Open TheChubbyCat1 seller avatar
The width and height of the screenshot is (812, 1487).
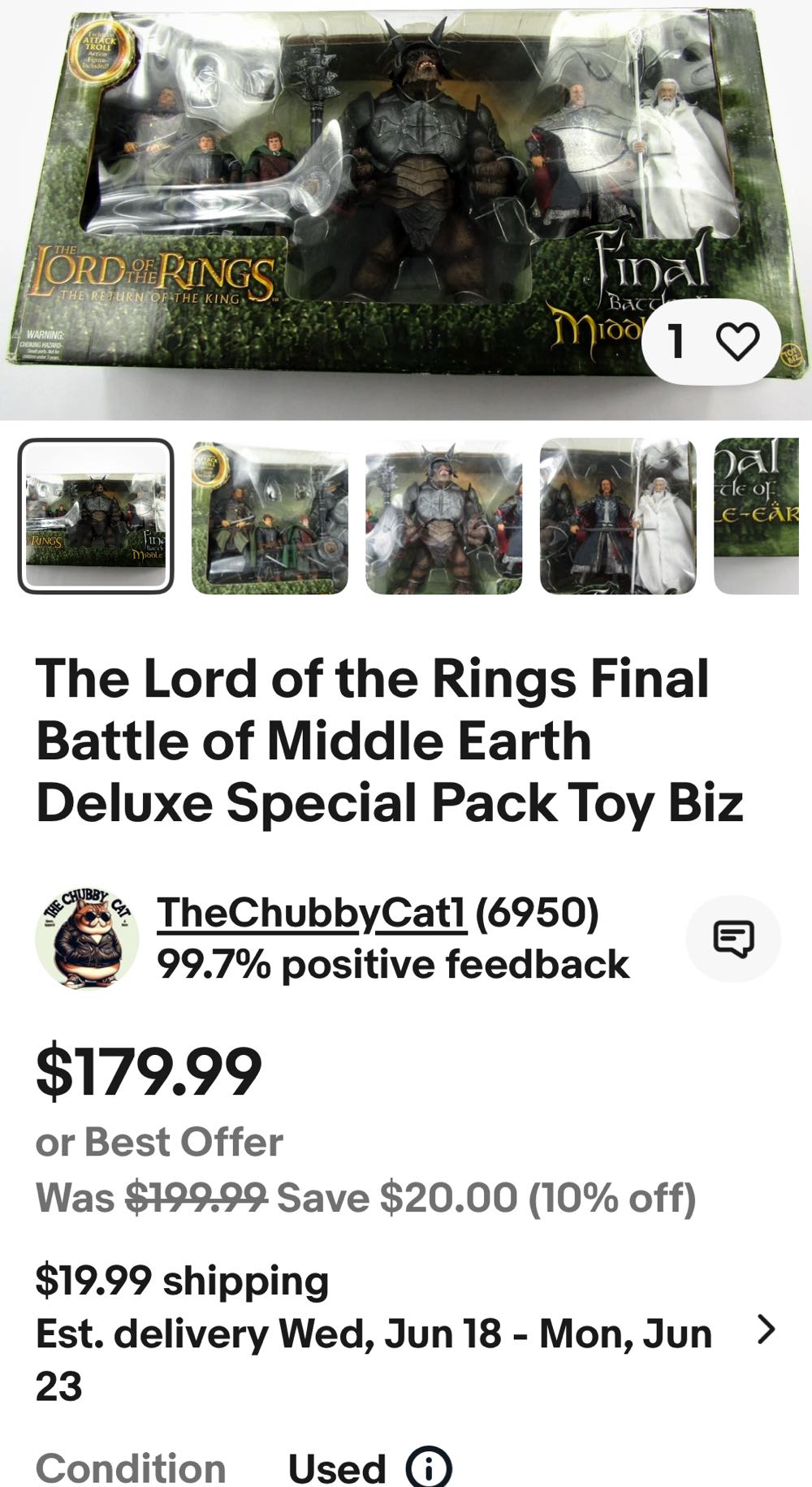click(87, 939)
